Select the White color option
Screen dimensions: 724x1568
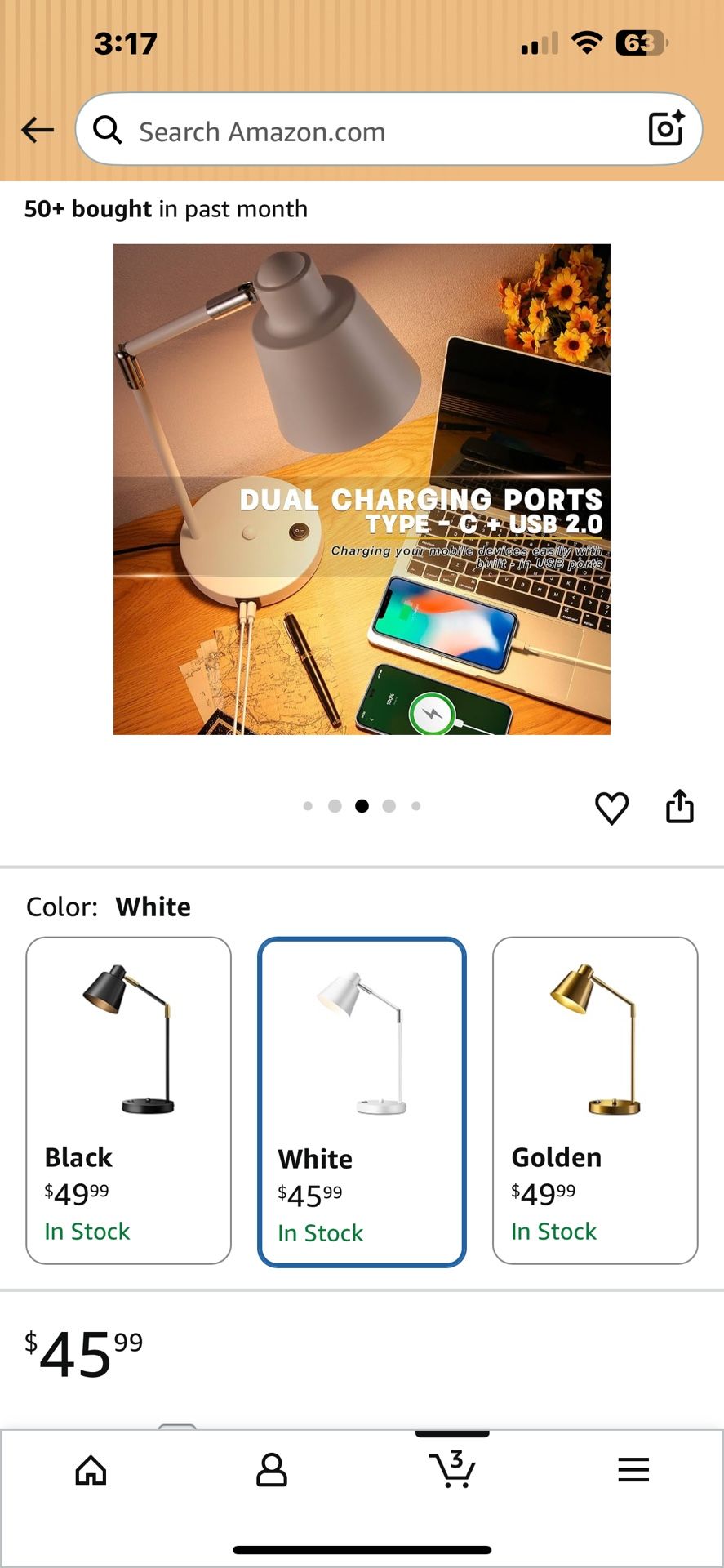point(362,1101)
